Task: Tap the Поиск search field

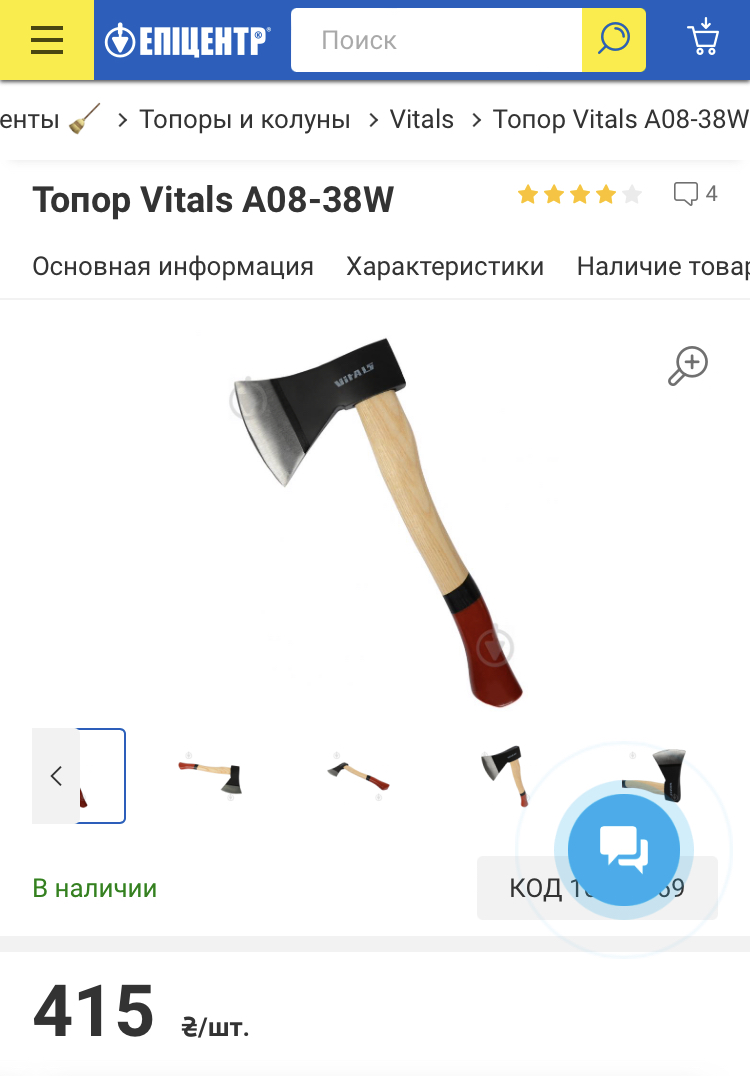Action: click(436, 40)
